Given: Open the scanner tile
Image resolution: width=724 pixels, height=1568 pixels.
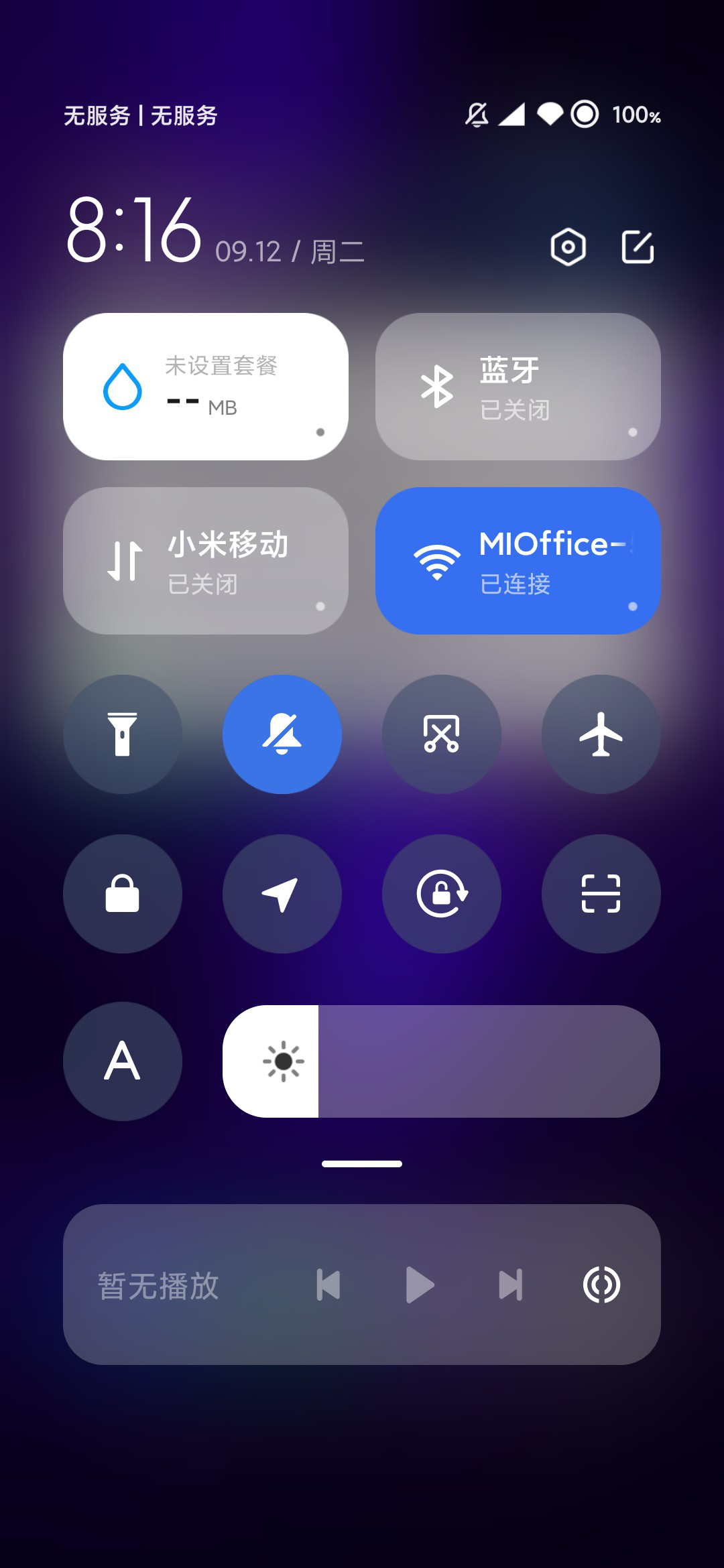Looking at the screenshot, I should pyautogui.click(x=601, y=894).
